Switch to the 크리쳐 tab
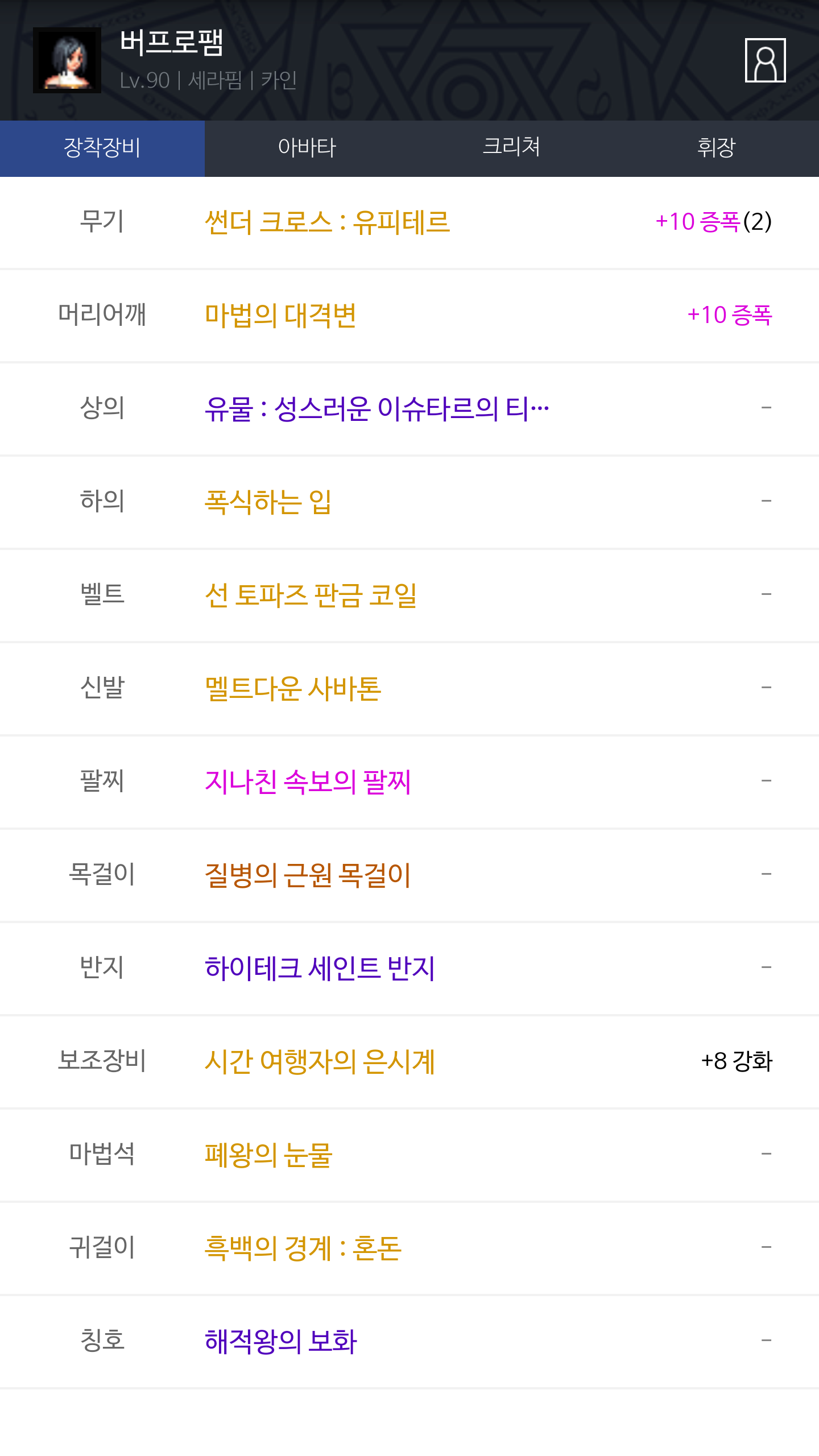 [x=512, y=148]
